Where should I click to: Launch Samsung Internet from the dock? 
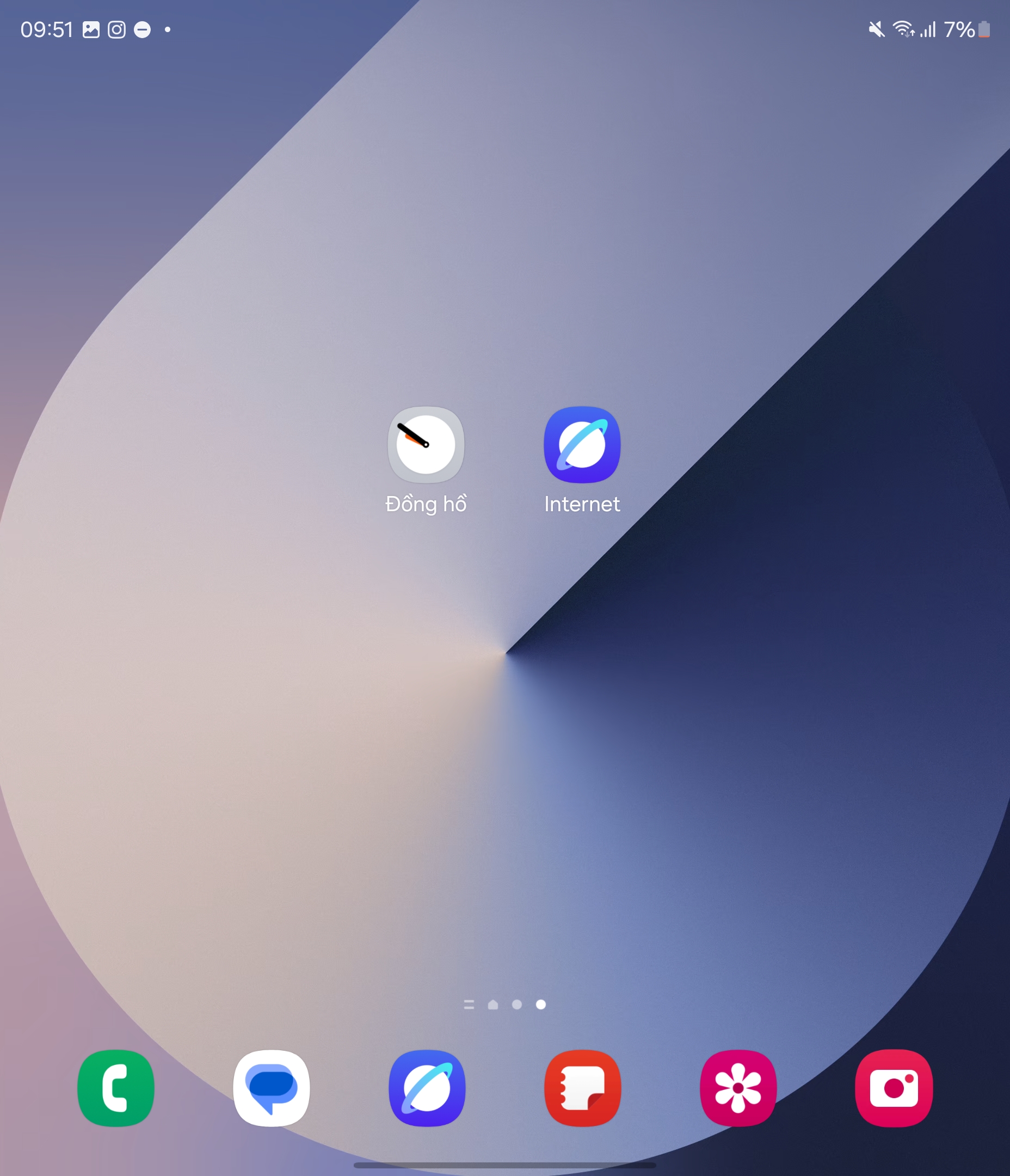pyautogui.click(x=427, y=1087)
